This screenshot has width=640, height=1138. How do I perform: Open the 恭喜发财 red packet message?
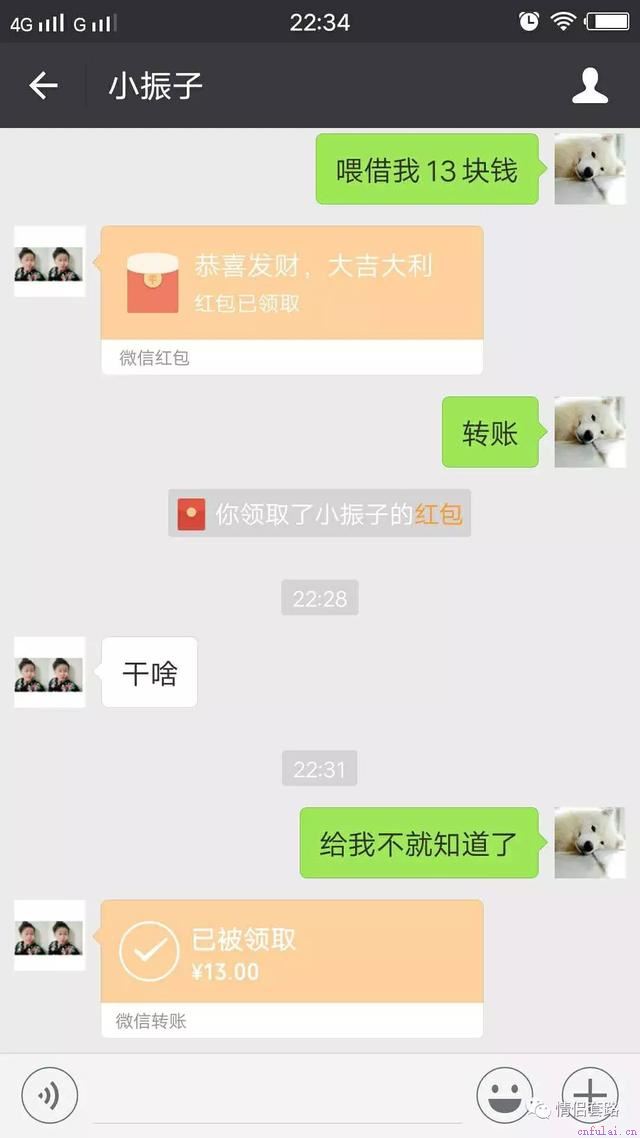point(292,285)
